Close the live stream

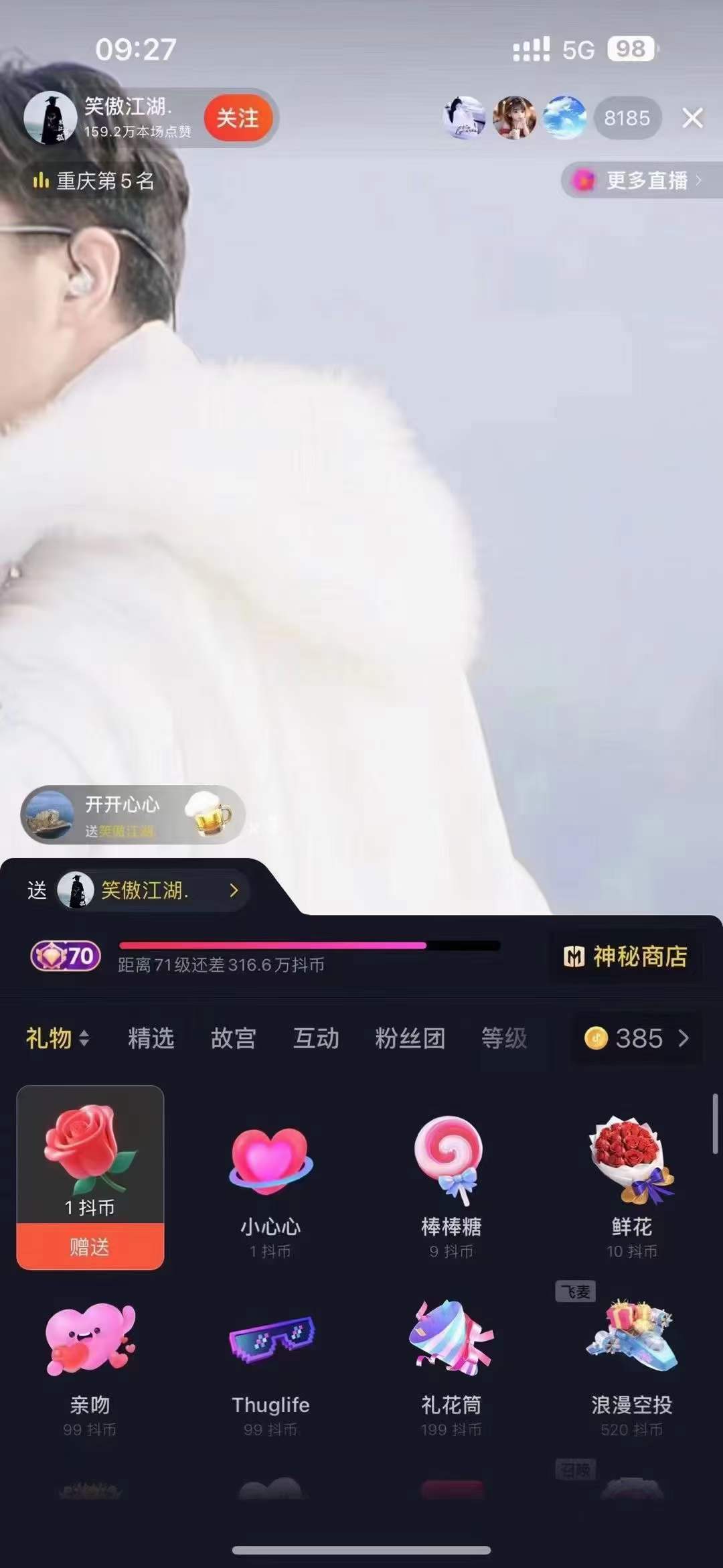pyautogui.click(x=692, y=118)
